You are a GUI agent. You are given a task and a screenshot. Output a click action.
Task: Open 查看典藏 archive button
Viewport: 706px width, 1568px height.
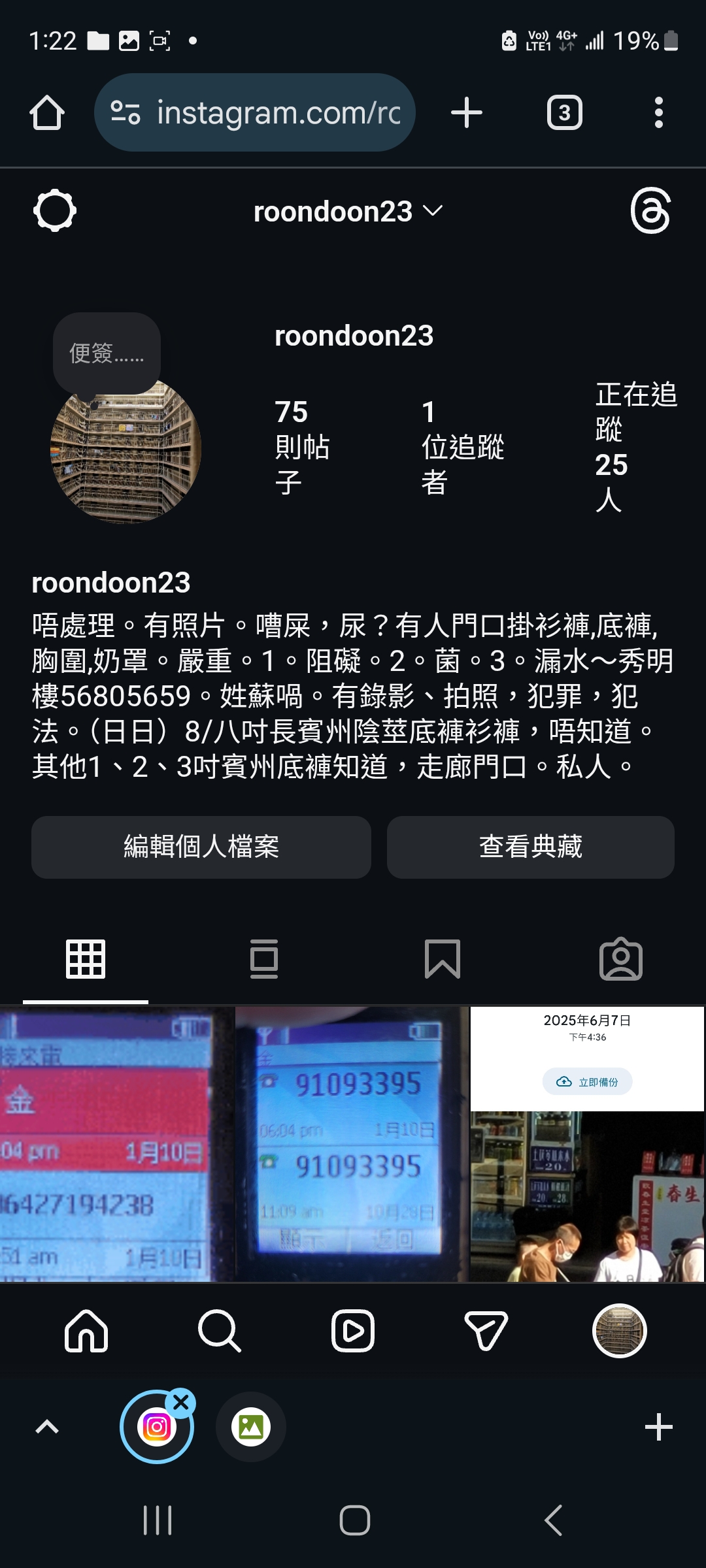[x=530, y=847]
